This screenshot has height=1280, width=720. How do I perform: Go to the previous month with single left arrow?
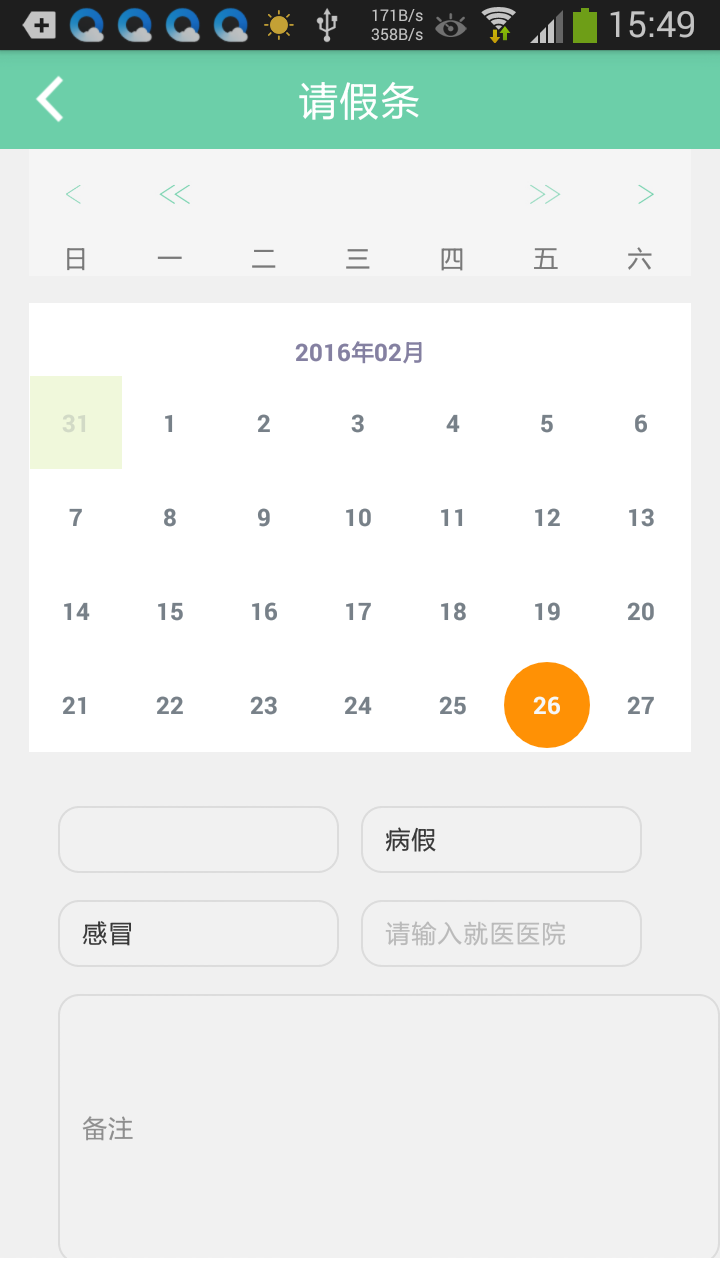[x=73, y=194]
